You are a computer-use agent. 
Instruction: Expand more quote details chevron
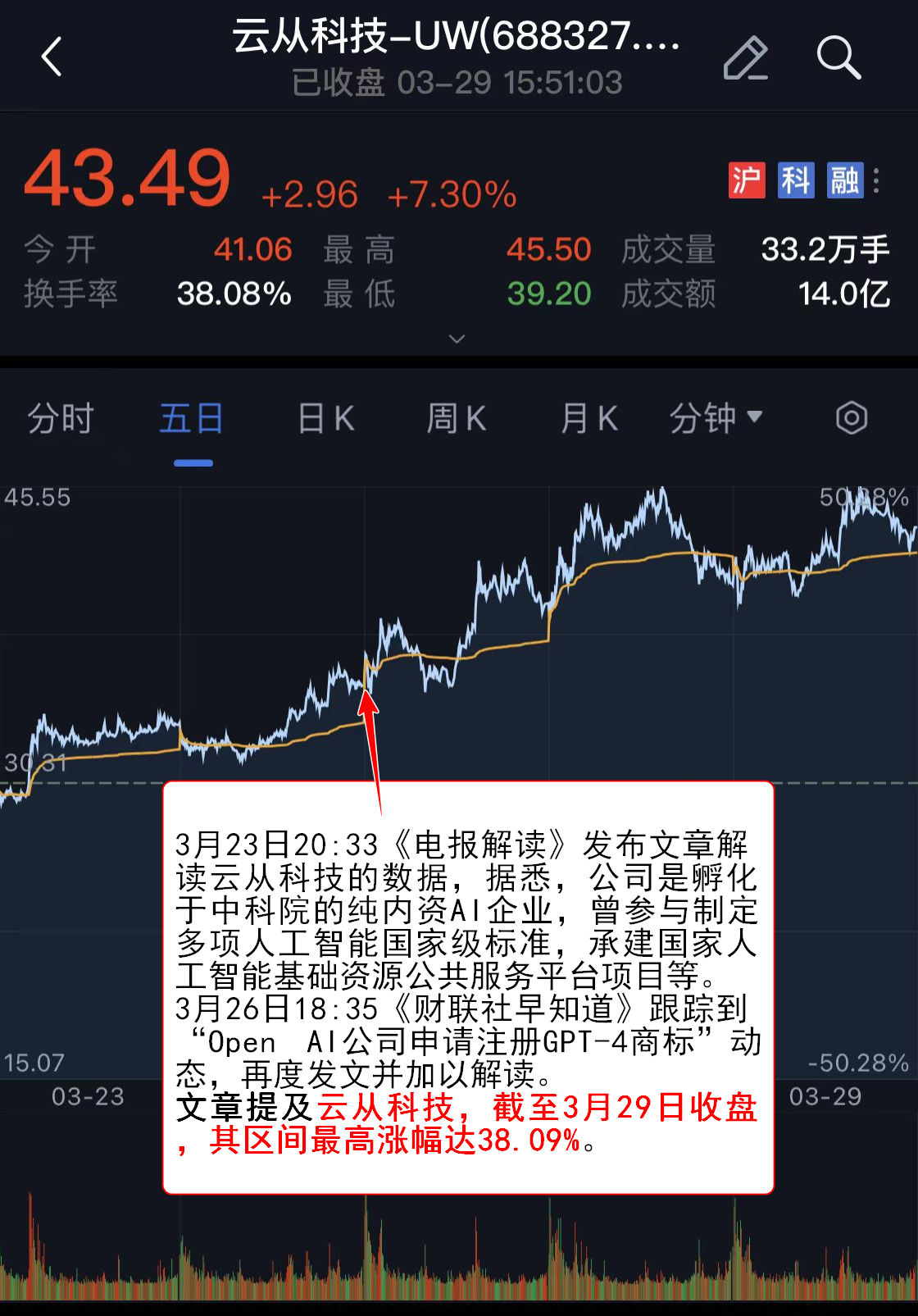(457, 339)
